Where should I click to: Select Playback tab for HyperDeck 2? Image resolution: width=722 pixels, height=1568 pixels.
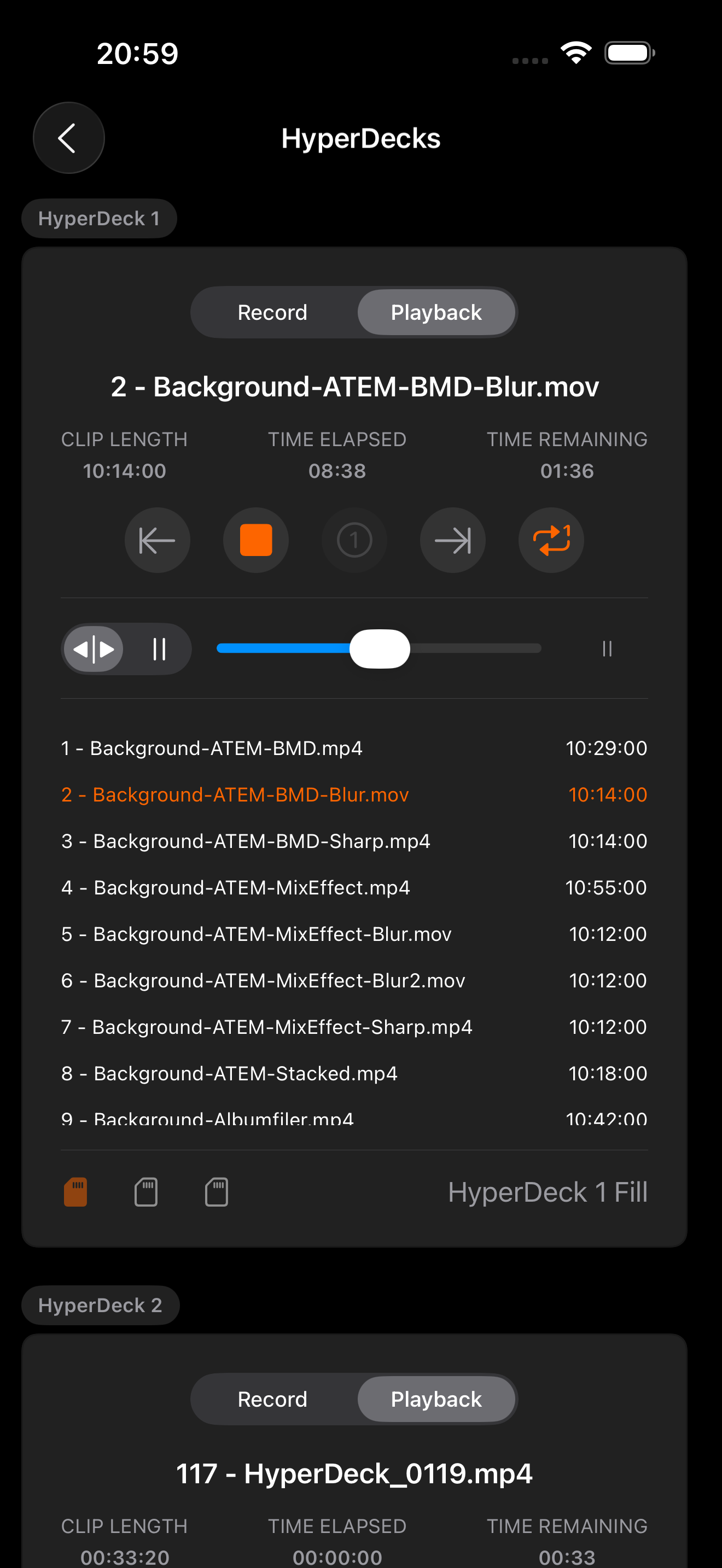tap(436, 1399)
